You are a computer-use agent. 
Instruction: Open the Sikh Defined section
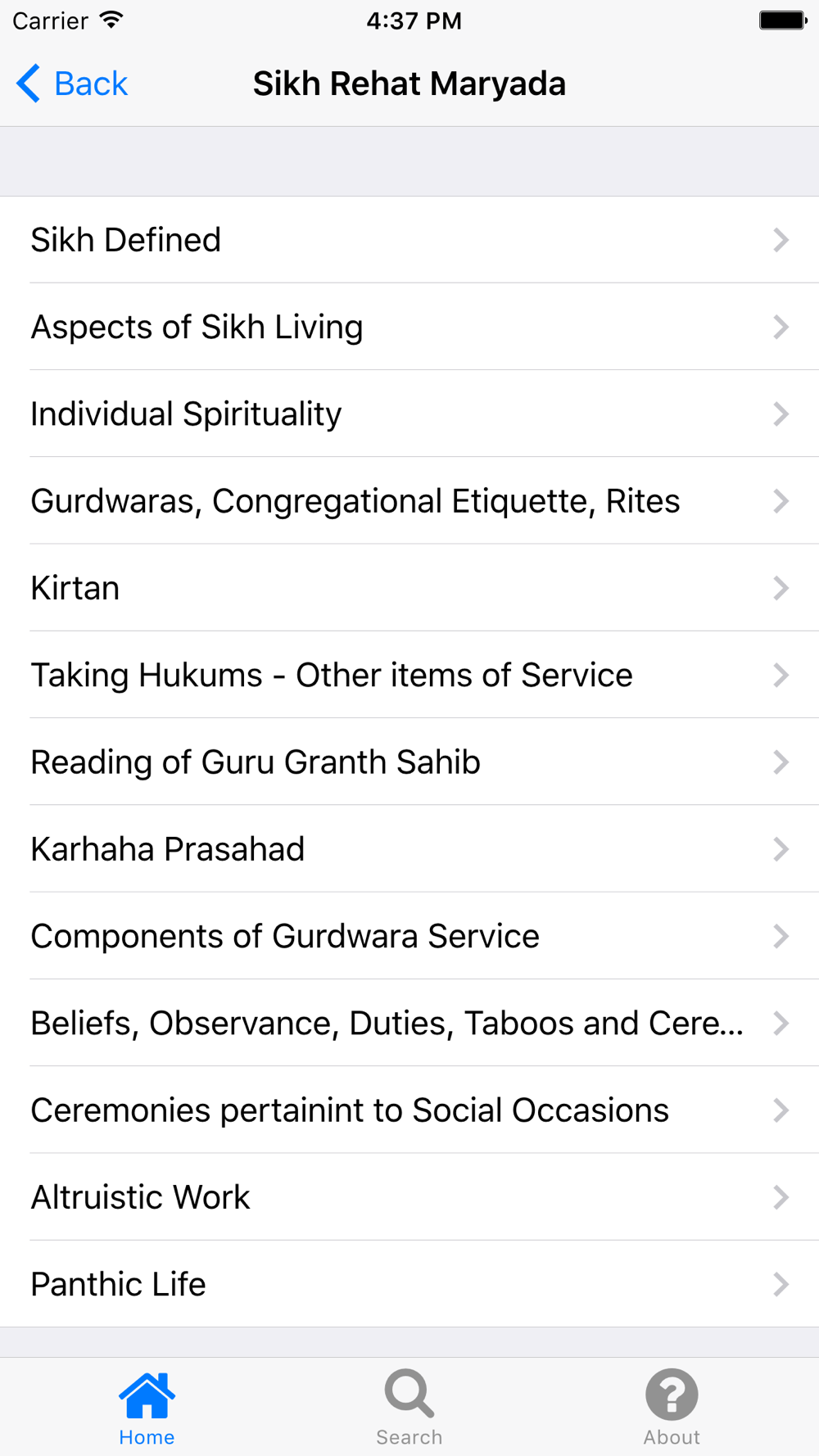coord(409,240)
